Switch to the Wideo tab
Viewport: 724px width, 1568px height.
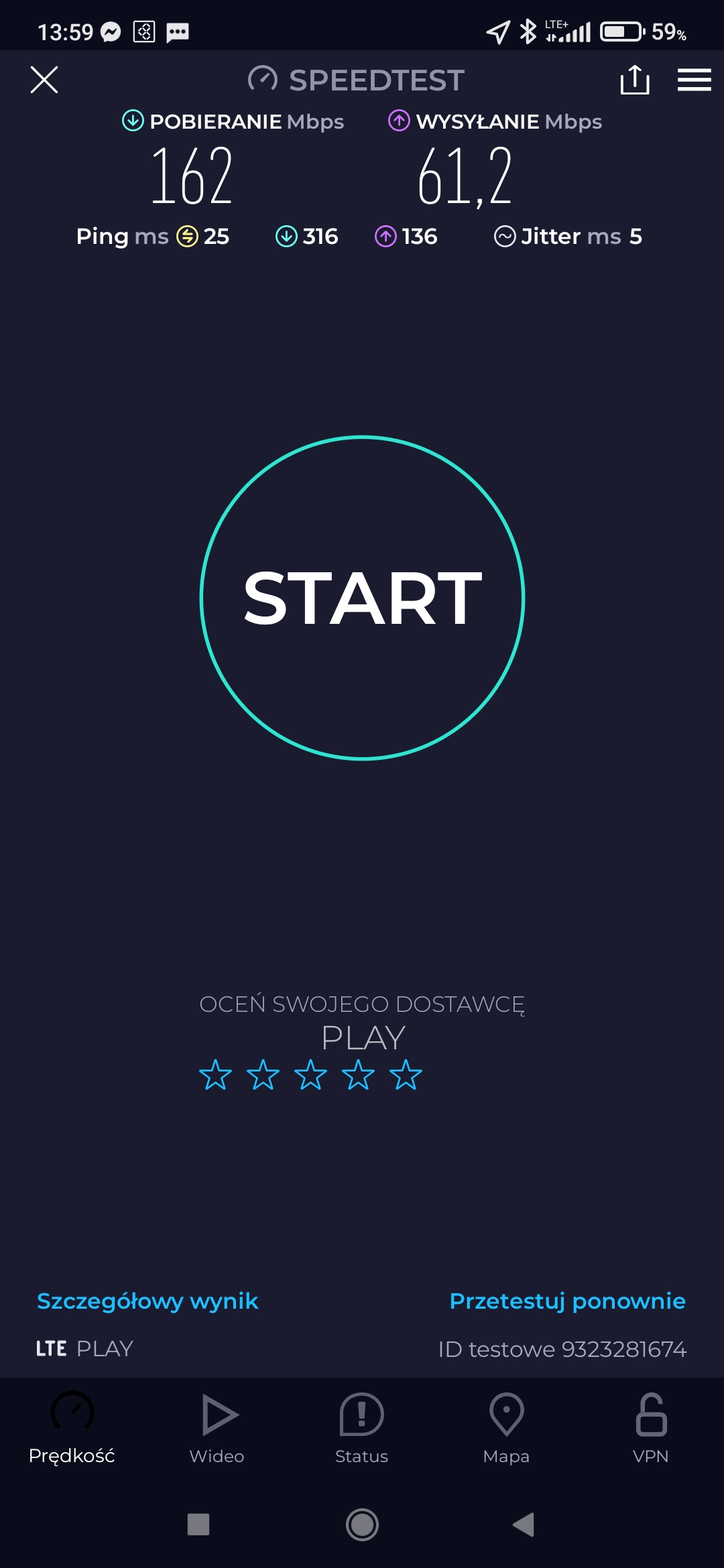[x=217, y=1427]
